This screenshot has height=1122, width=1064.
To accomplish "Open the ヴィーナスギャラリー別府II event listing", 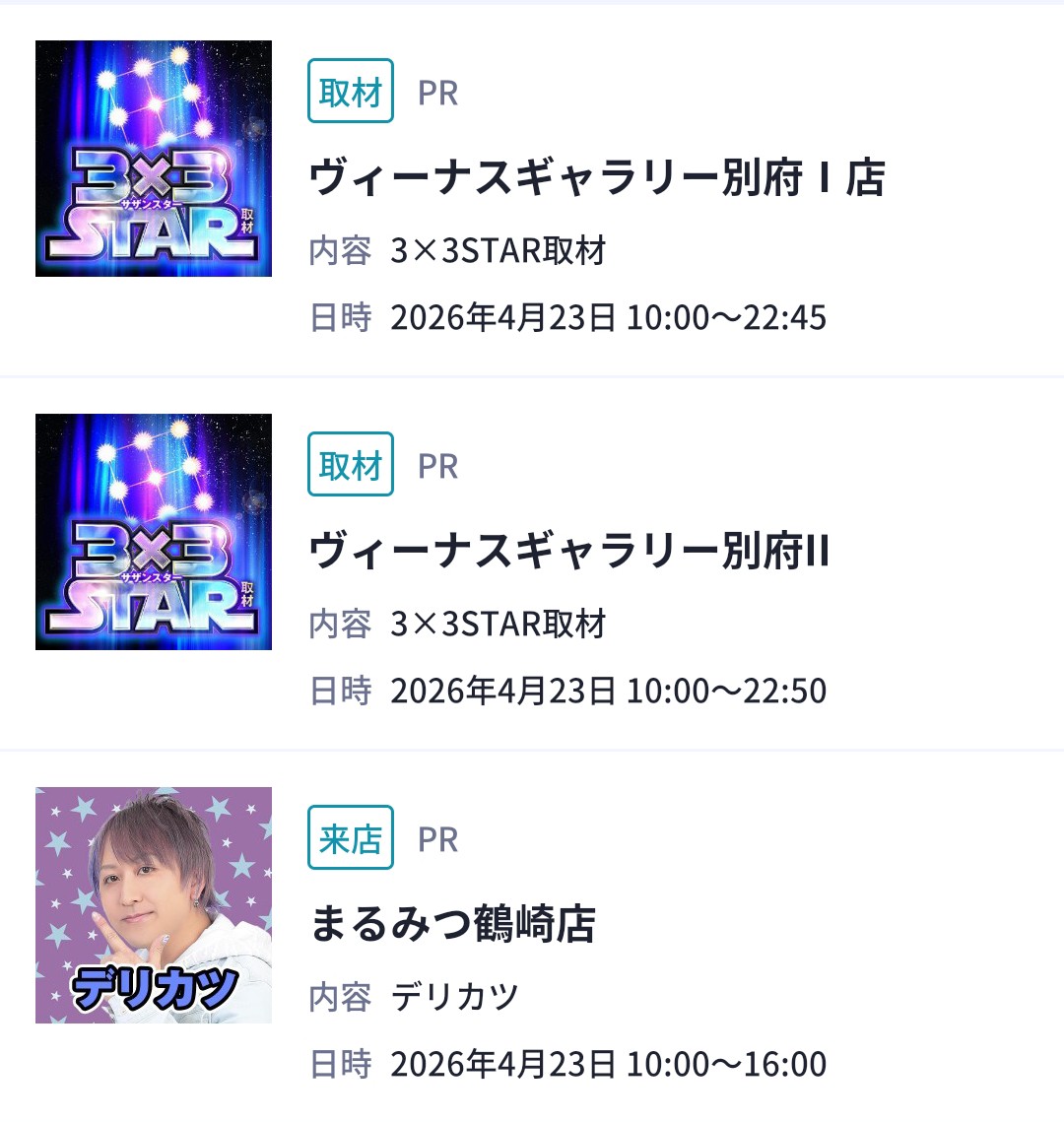I will point(532,563).
